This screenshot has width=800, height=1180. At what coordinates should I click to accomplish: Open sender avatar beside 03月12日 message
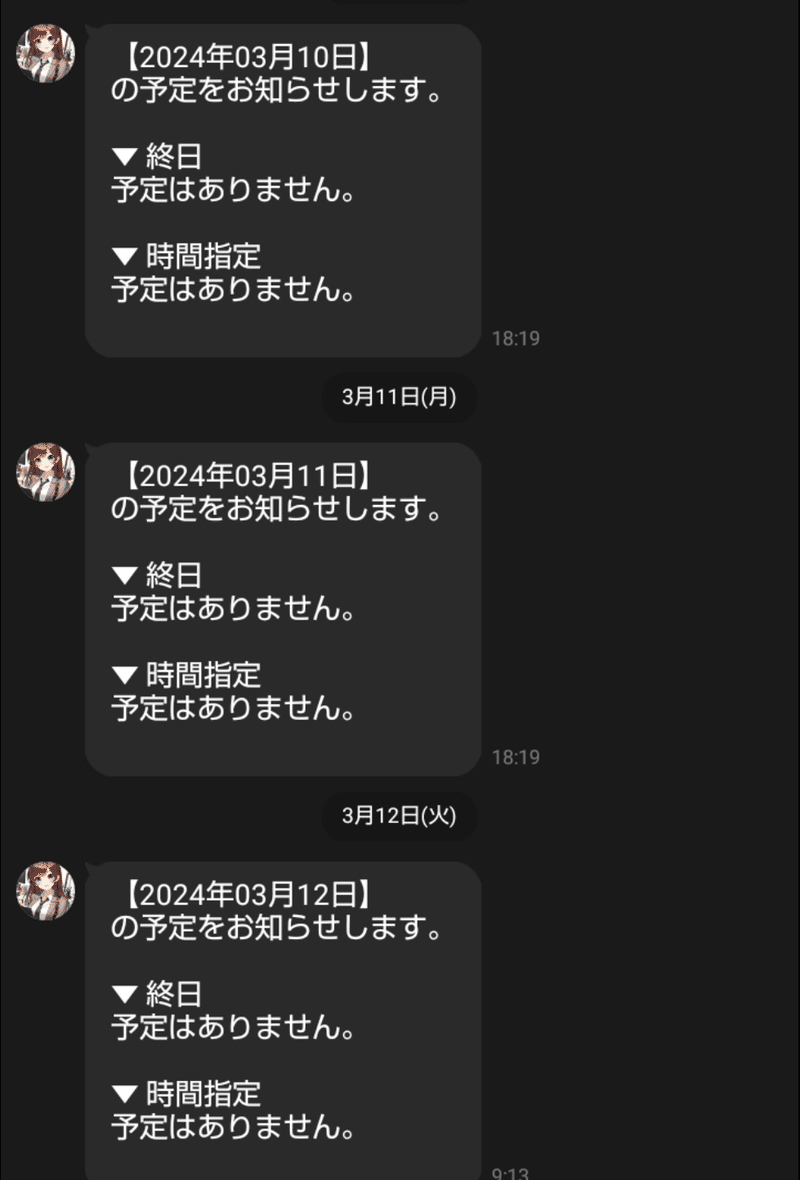pyautogui.click(x=45, y=891)
